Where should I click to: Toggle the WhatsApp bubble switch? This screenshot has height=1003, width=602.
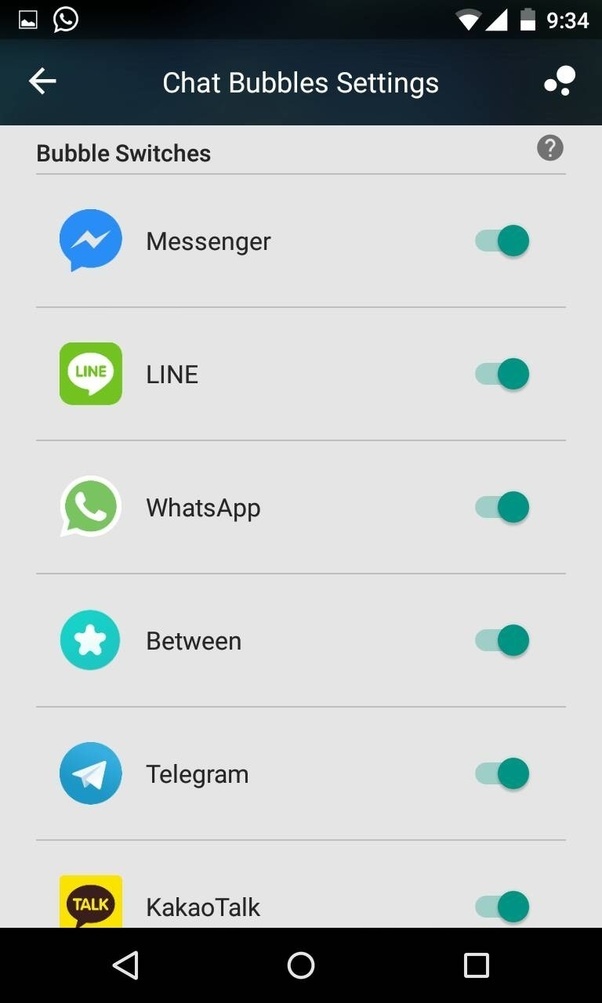tap(502, 507)
